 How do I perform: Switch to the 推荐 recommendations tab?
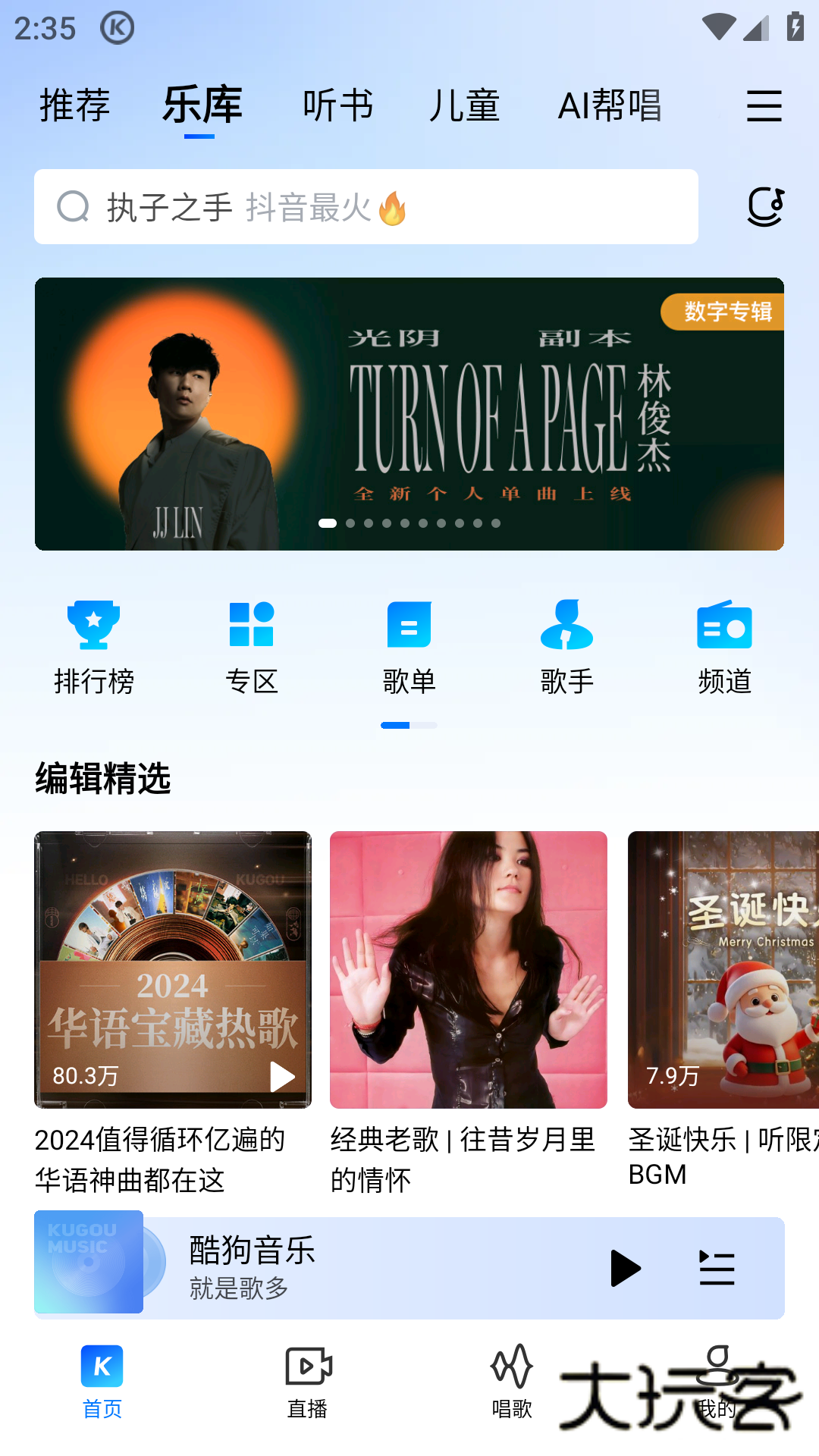pos(74,106)
